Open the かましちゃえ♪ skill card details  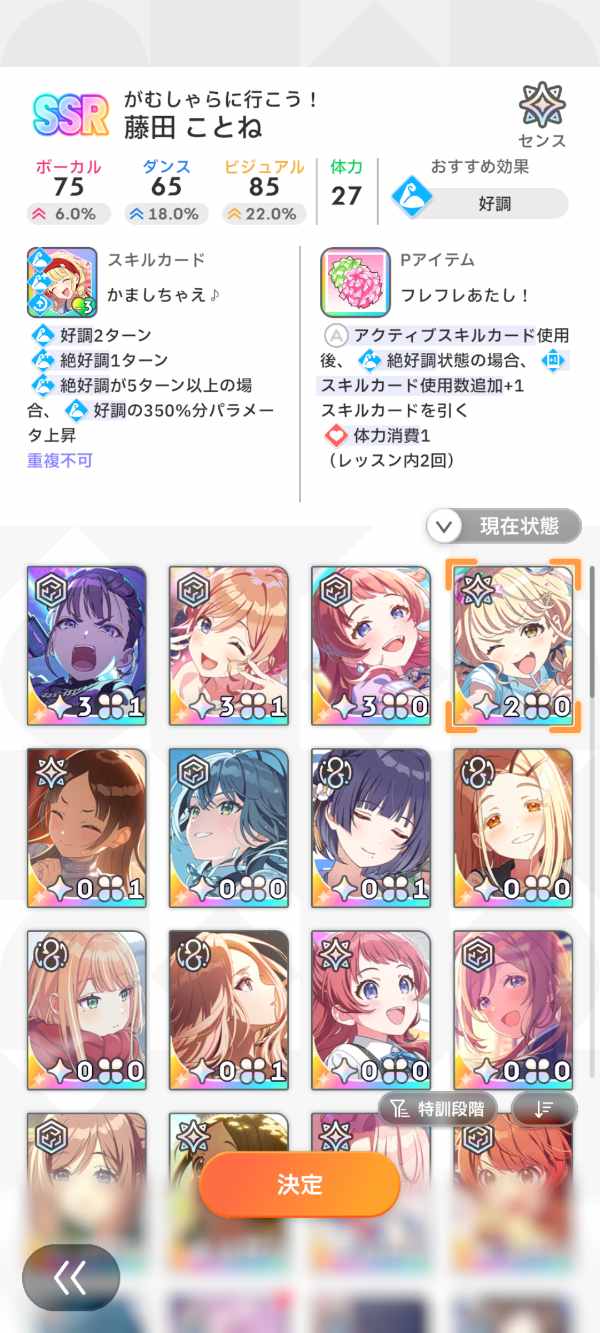(x=62, y=283)
